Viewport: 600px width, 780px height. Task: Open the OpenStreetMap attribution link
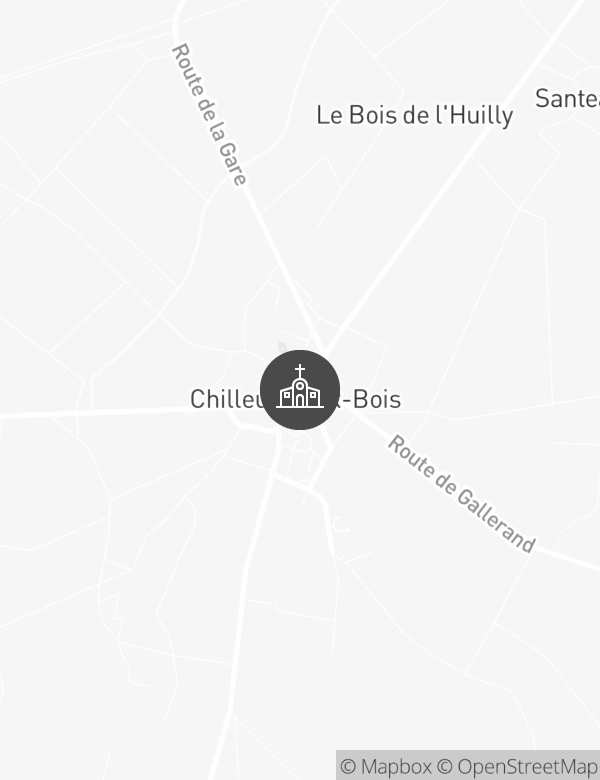tap(518, 766)
